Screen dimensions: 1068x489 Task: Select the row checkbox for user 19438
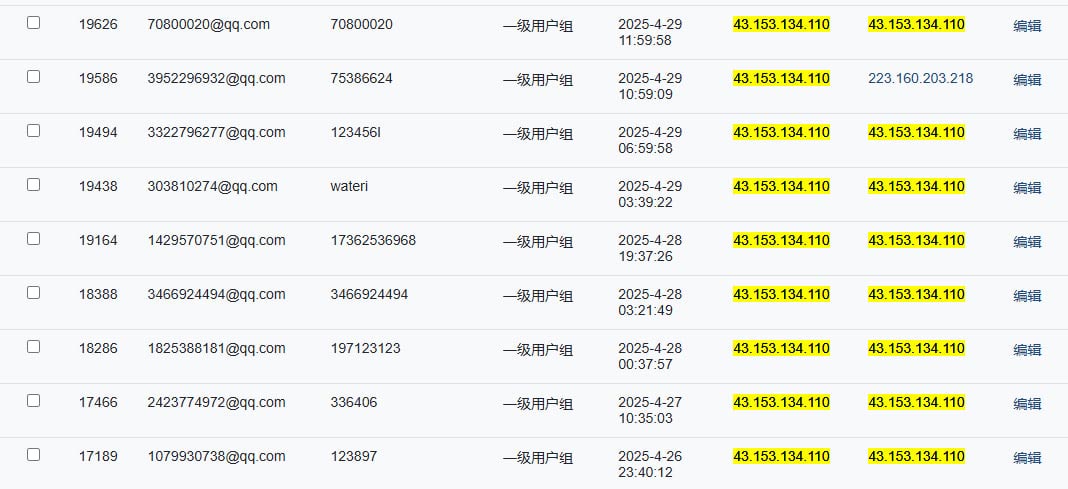[33, 185]
